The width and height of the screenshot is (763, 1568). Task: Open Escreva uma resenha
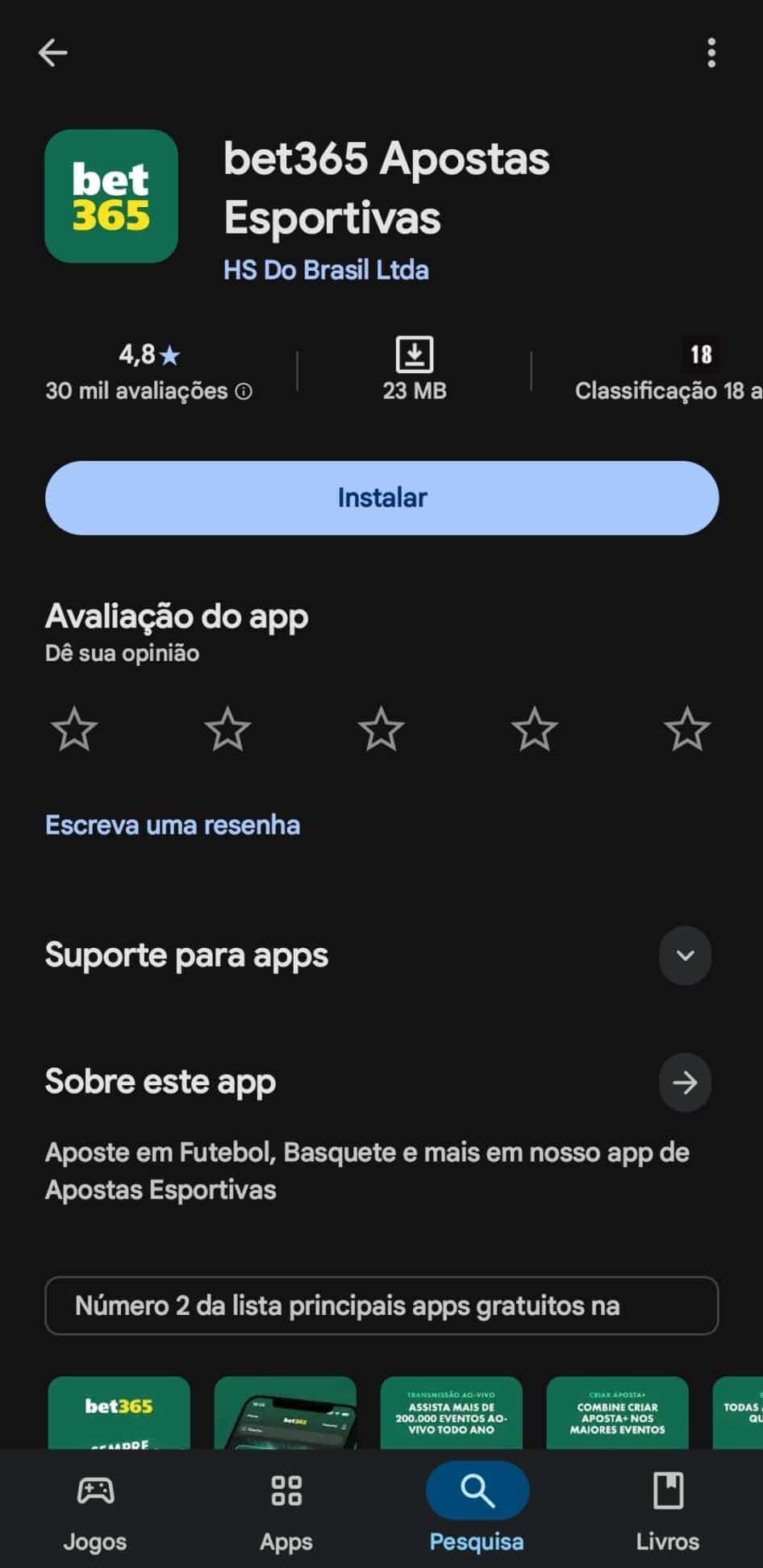(172, 825)
